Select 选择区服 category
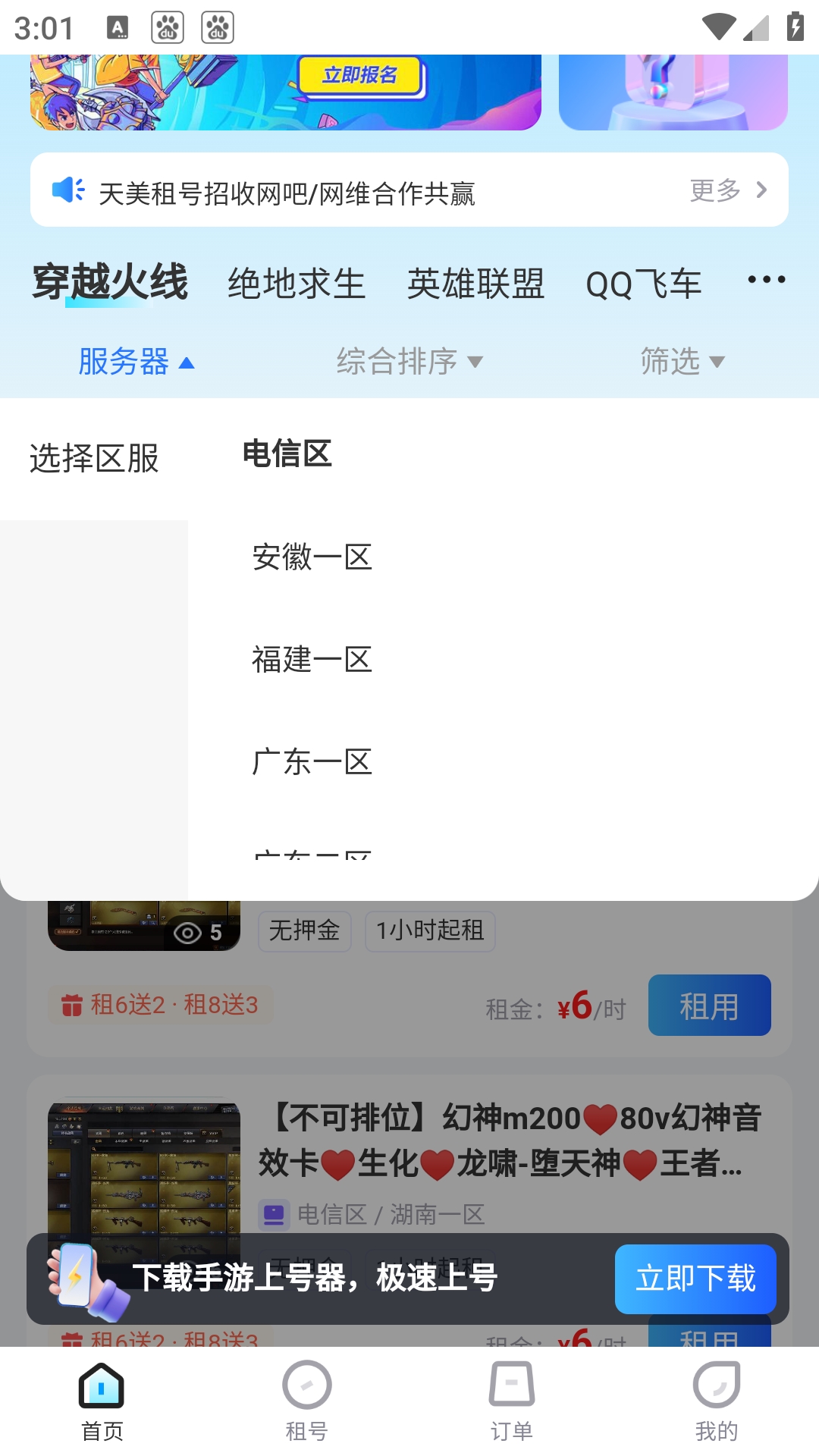The image size is (819, 1456). (94, 459)
